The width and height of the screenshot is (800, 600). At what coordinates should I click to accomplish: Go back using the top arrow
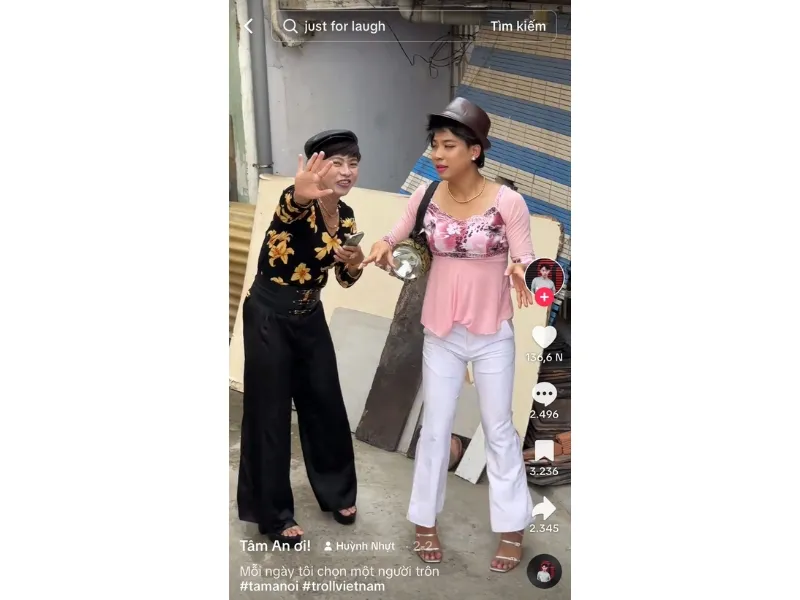[249, 26]
